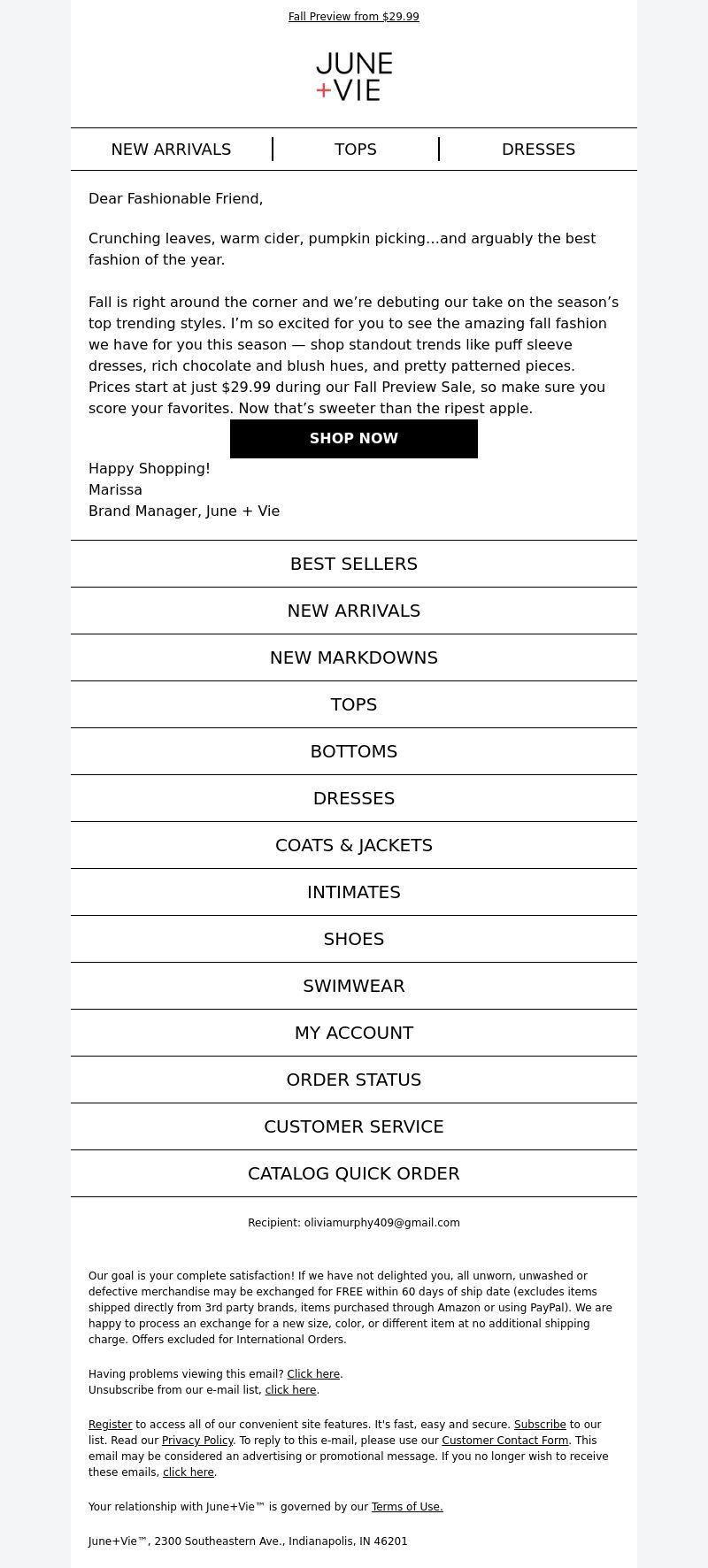708x1568 pixels.
Task: Go to NEW MARKDOWNS
Action: coord(354,657)
